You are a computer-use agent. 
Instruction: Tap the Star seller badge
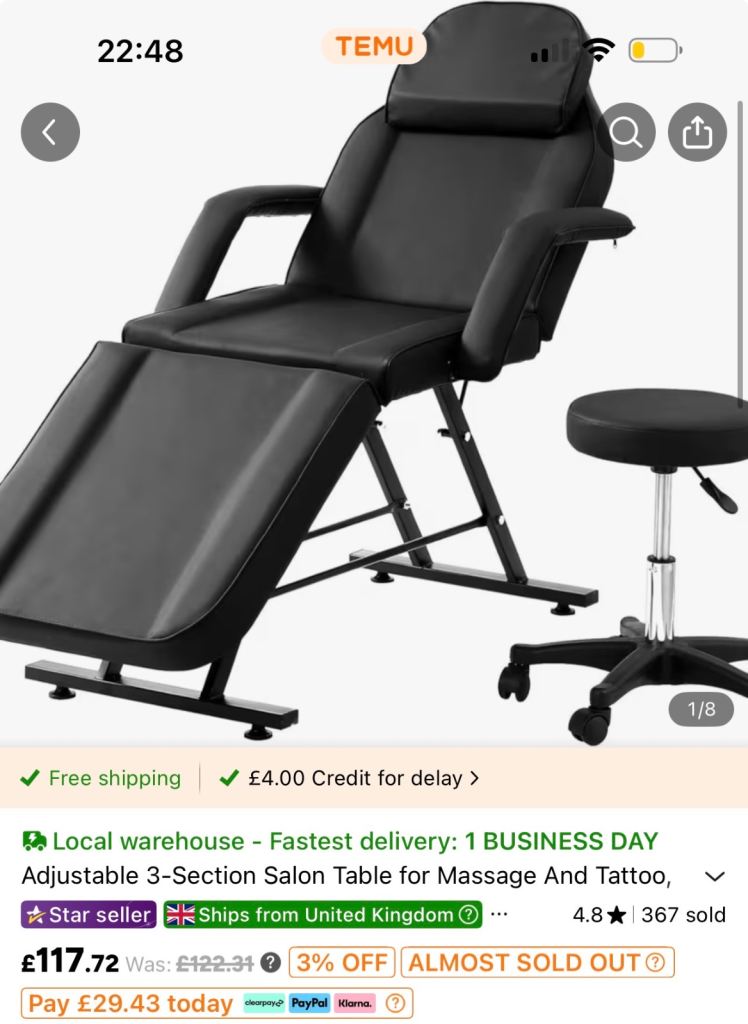89,914
